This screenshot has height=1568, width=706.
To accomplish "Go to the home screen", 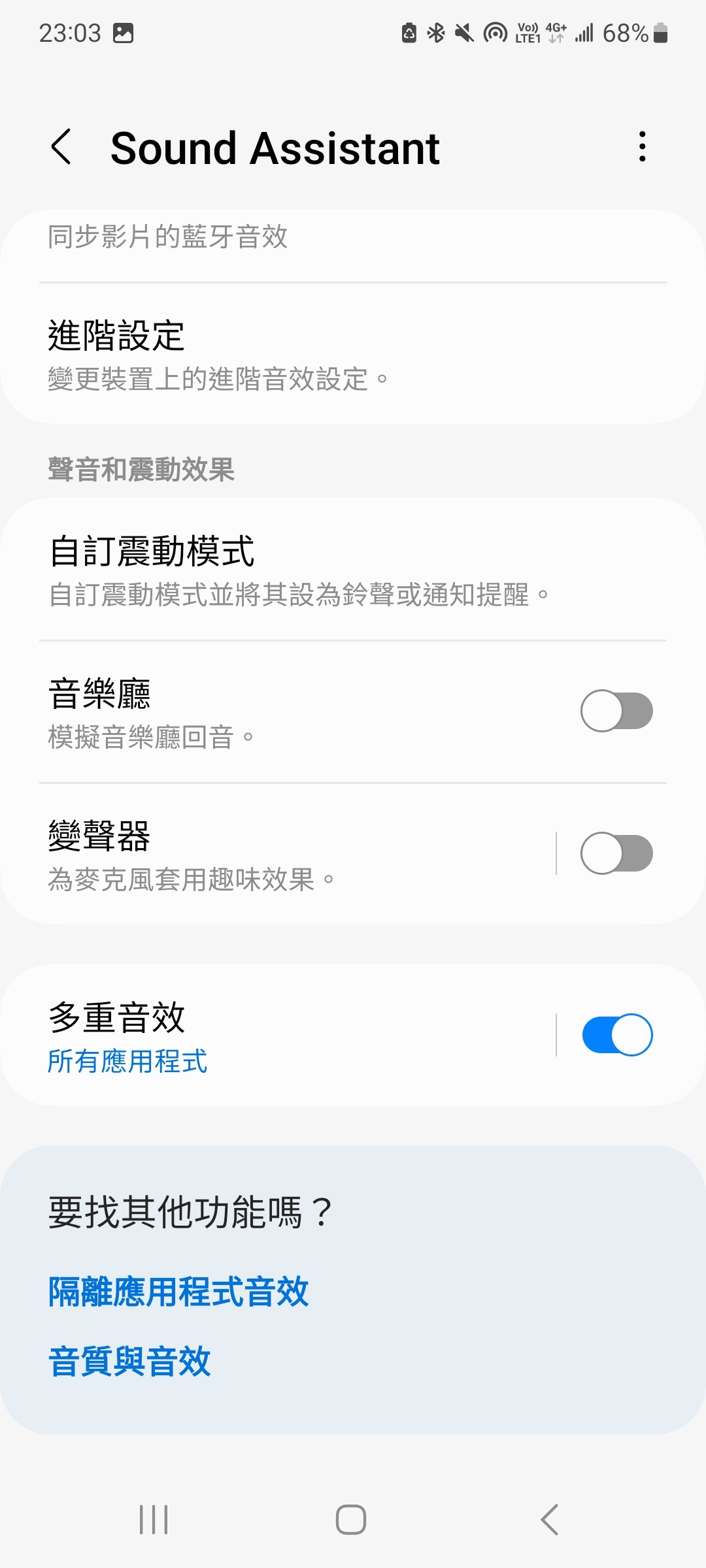I will [x=351, y=1520].
